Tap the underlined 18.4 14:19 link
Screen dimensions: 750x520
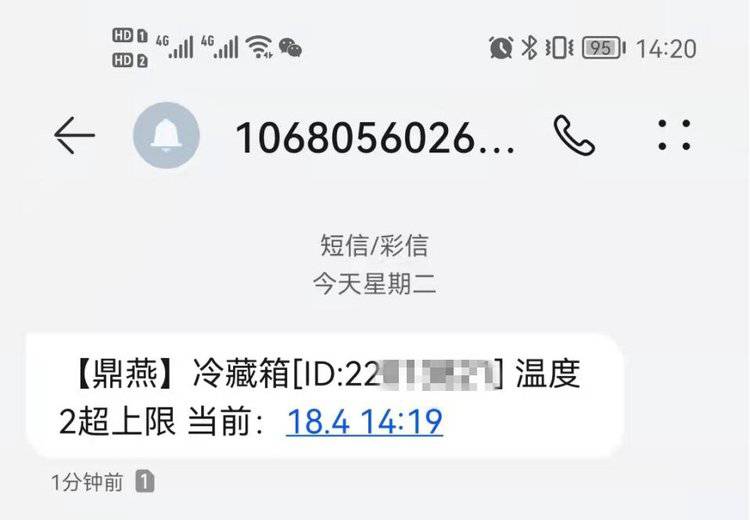(x=364, y=422)
